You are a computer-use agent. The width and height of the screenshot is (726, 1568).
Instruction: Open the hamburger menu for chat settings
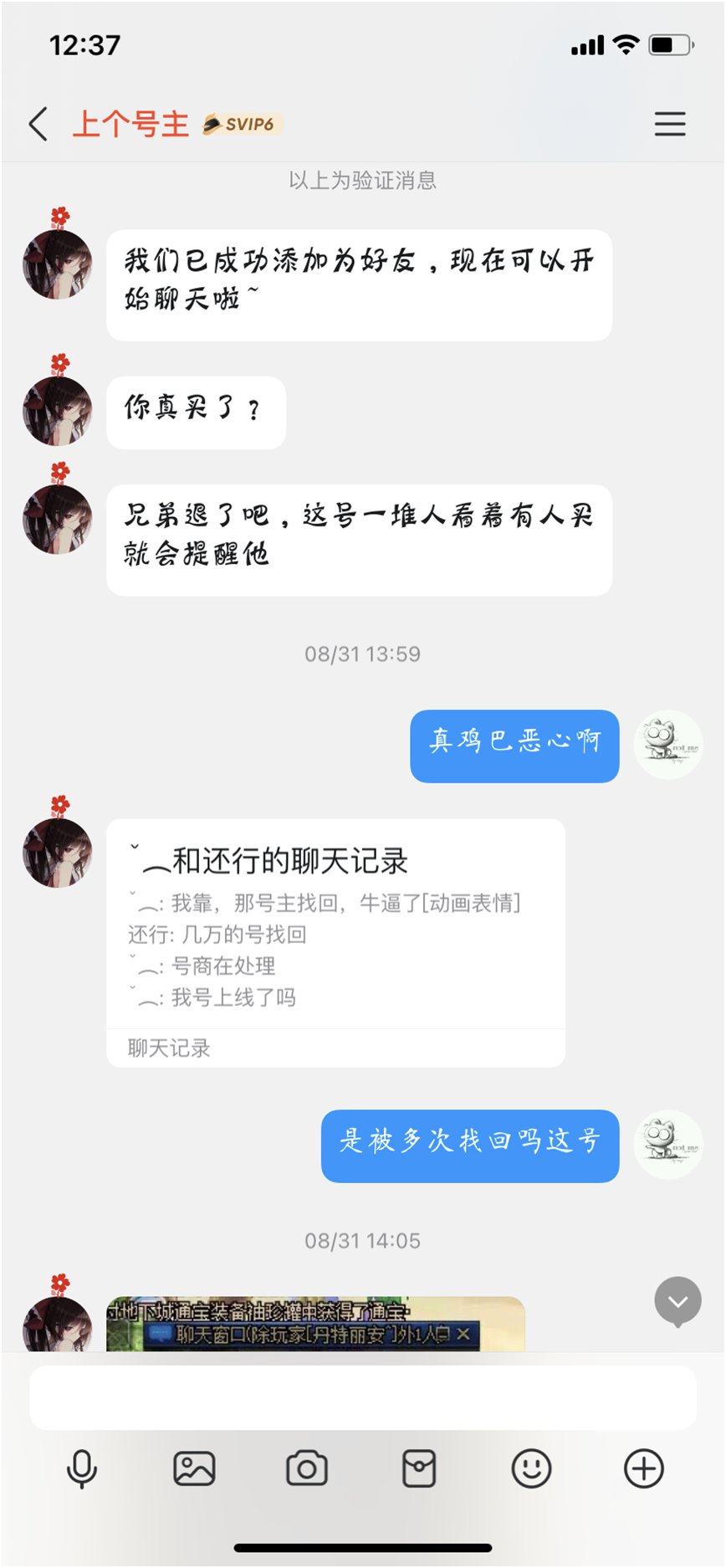click(x=670, y=124)
